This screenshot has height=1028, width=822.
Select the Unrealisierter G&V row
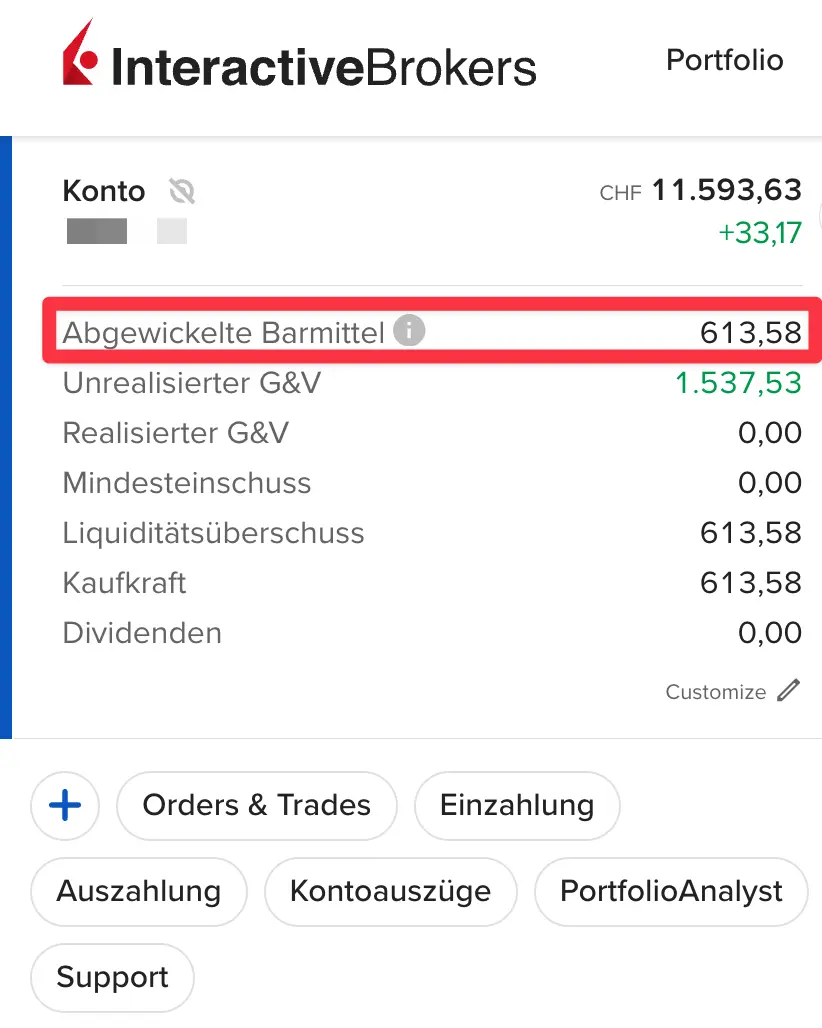pos(191,383)
